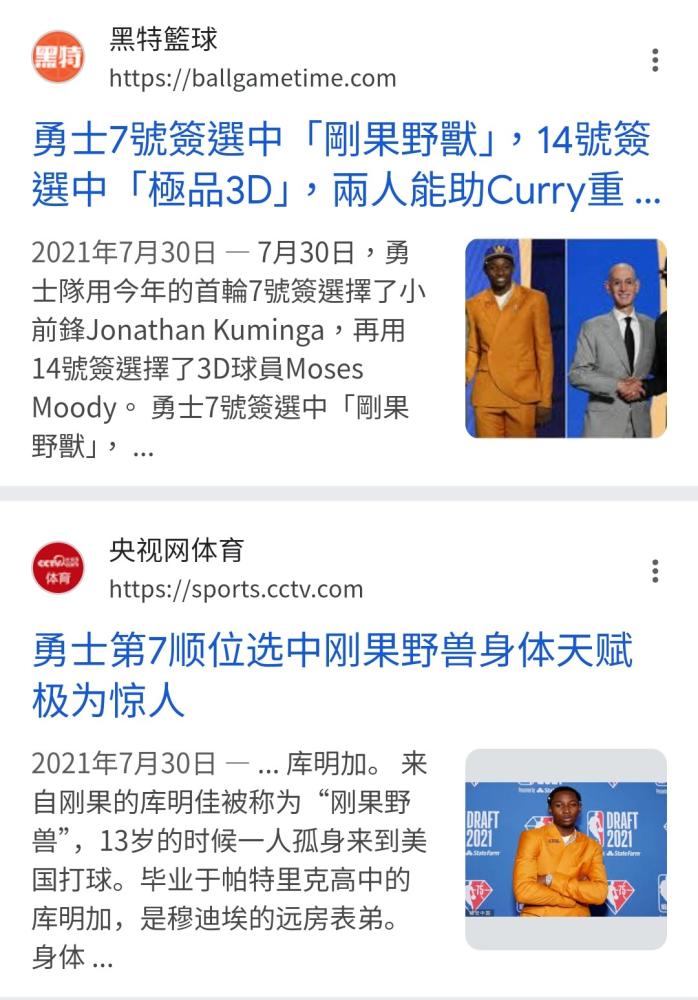
Task: Open the ballgametime.com source link
Action: point(252,78)
